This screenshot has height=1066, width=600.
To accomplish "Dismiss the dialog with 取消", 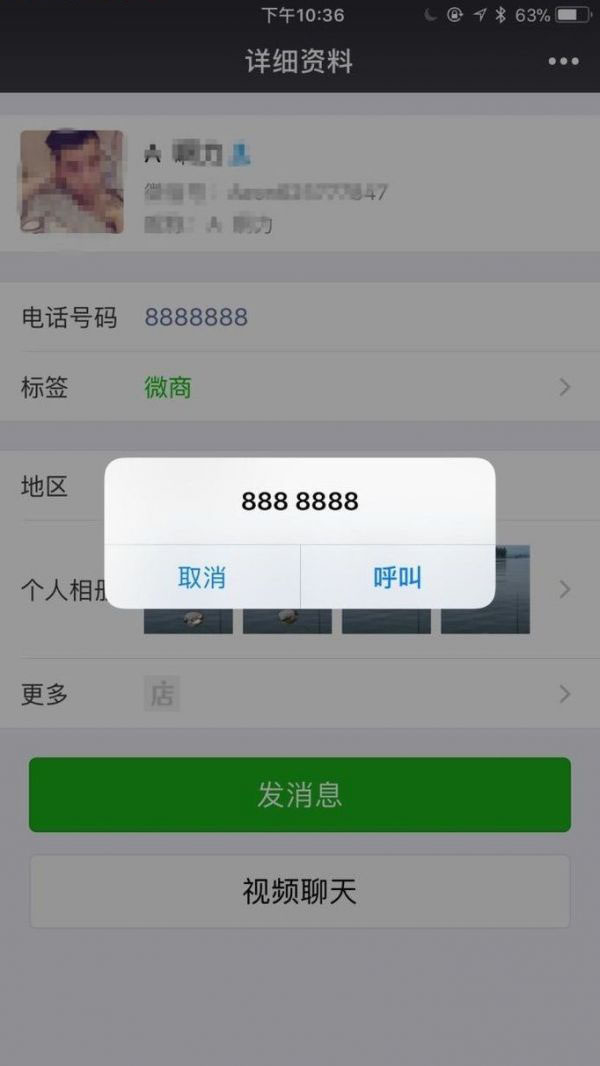I will tap(202, 577).
